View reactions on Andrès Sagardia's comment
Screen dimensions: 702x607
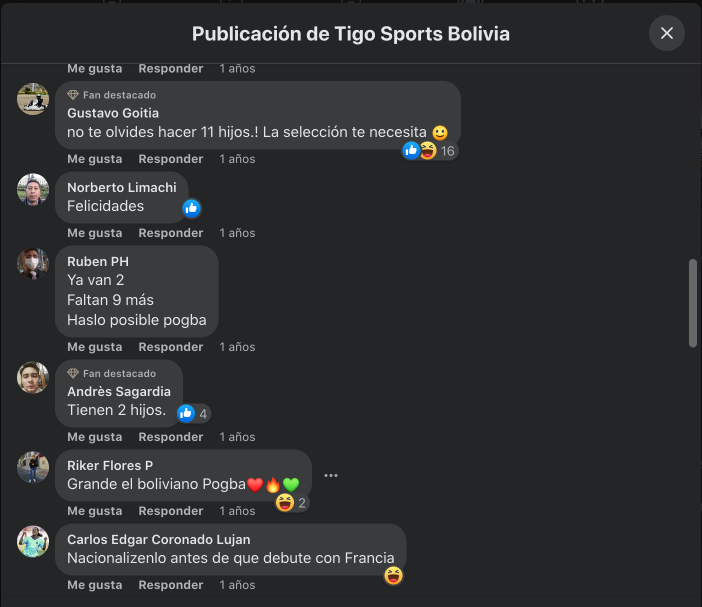pos(194,413)
